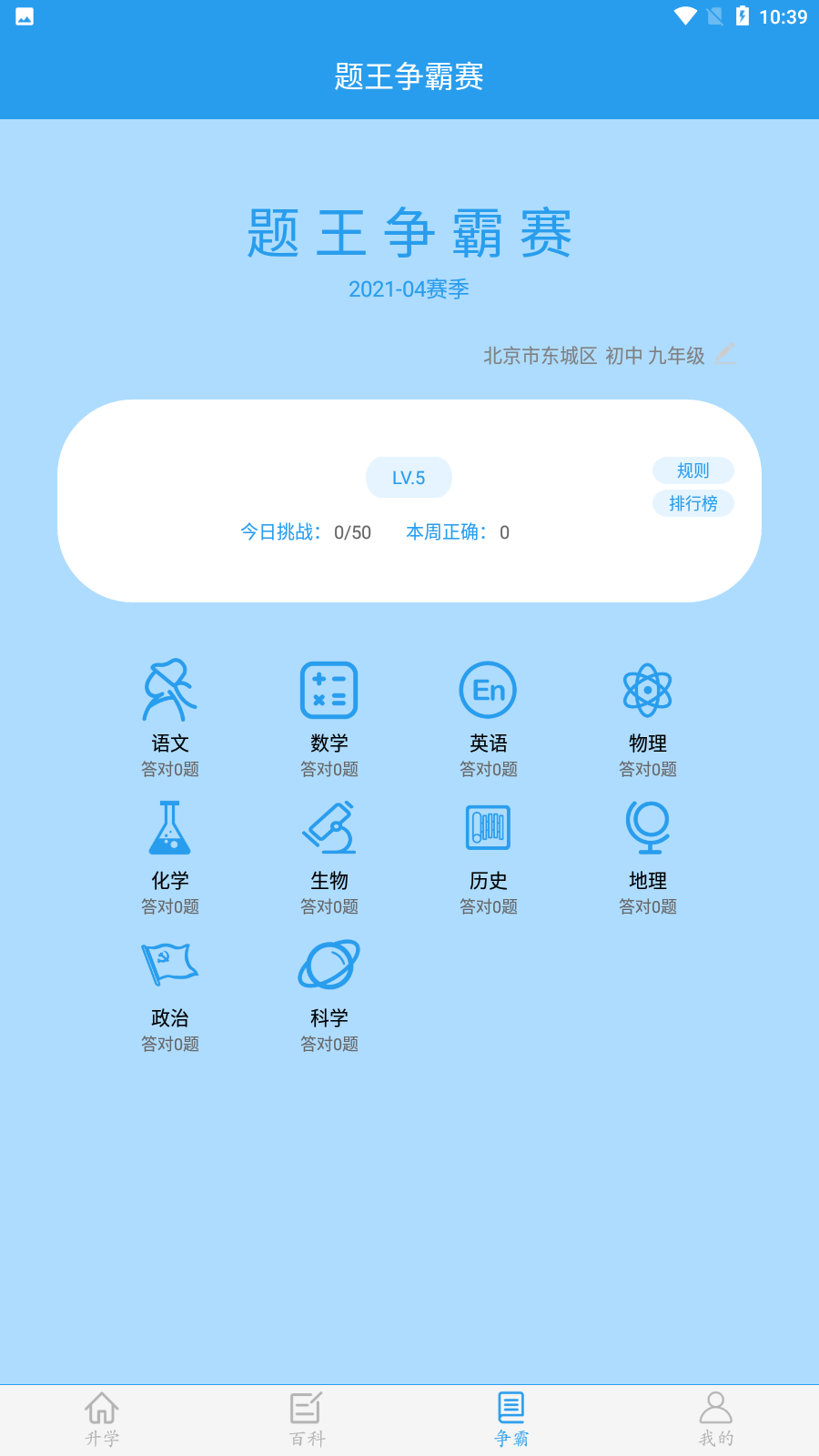Select the 地理 (Geography) globe icon

[x=647, y=828]
